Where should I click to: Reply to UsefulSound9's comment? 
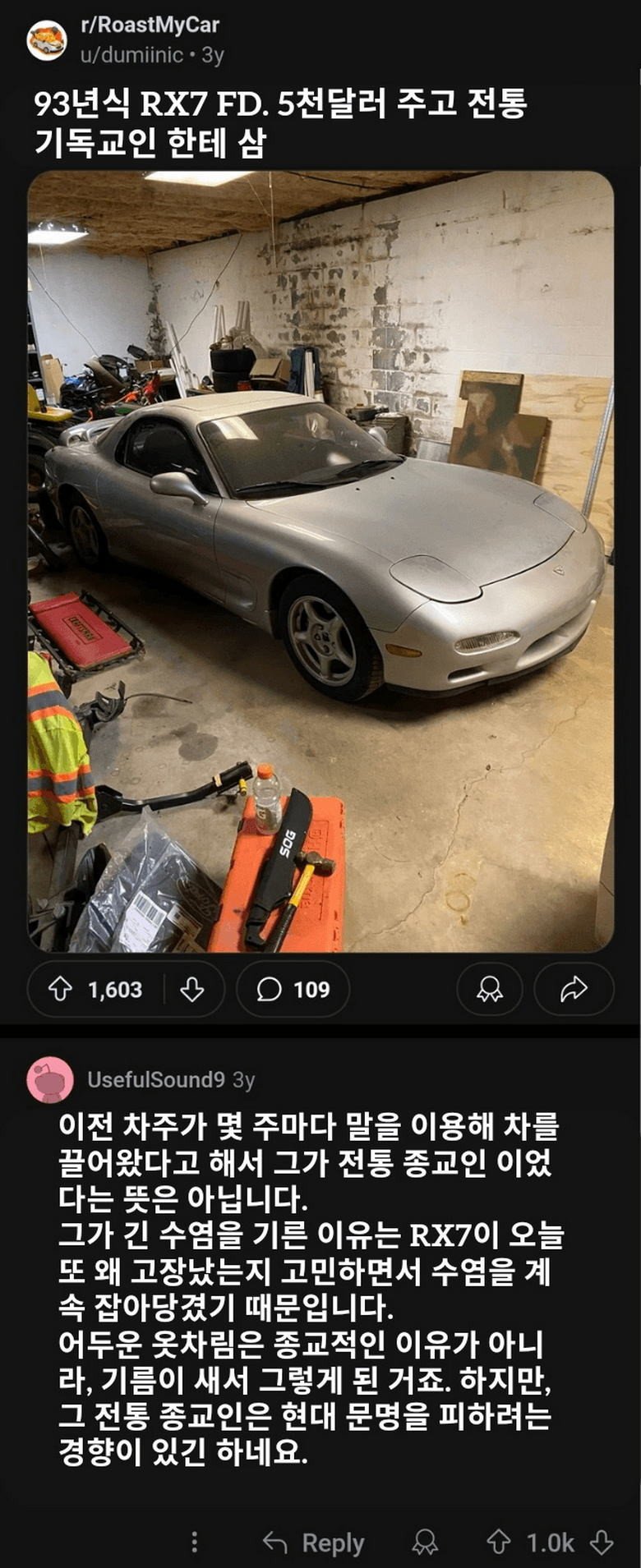point(314,1543)
